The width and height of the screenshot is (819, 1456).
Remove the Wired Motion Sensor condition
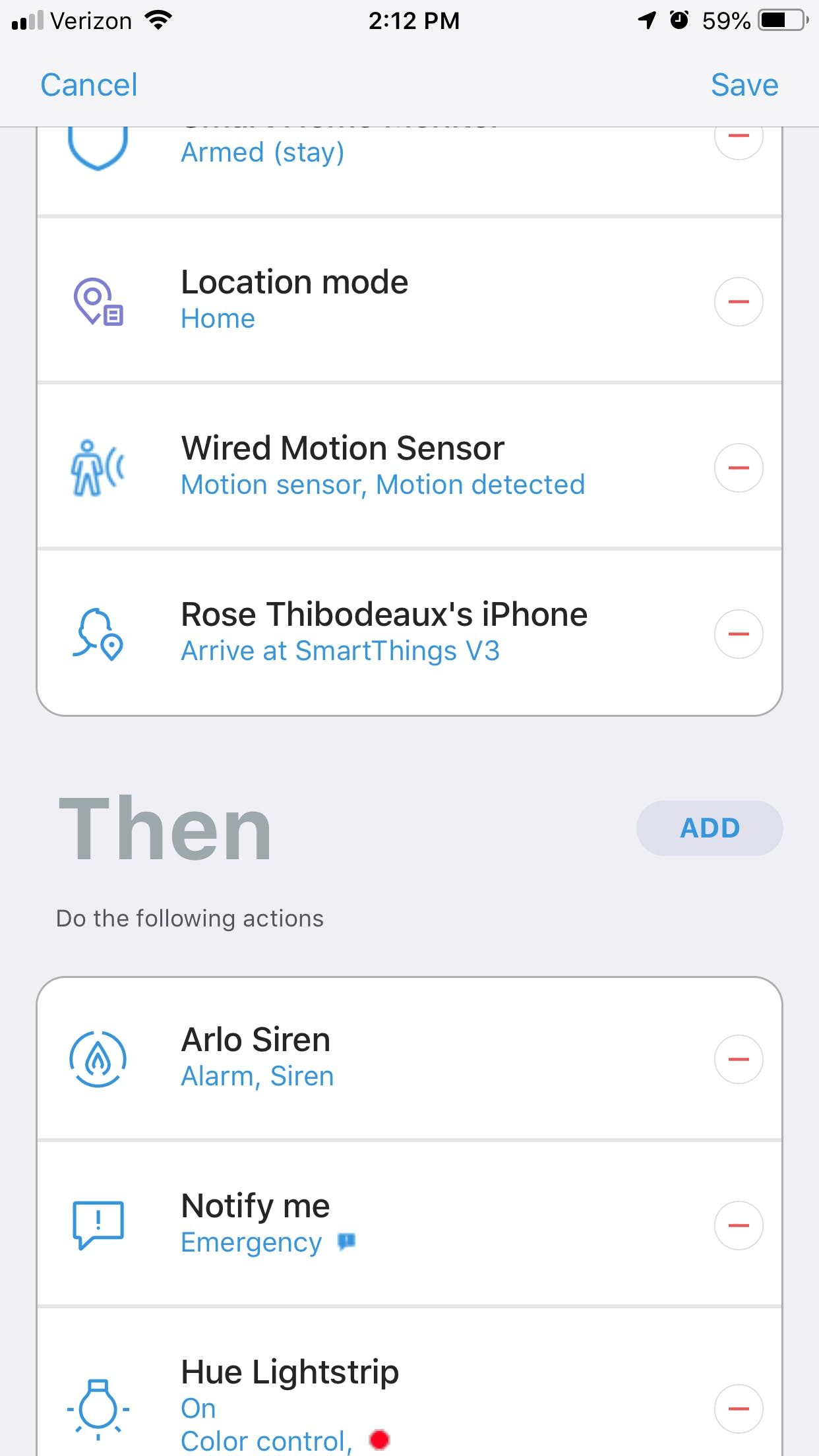pyautogui.click(x=739, y=468)
